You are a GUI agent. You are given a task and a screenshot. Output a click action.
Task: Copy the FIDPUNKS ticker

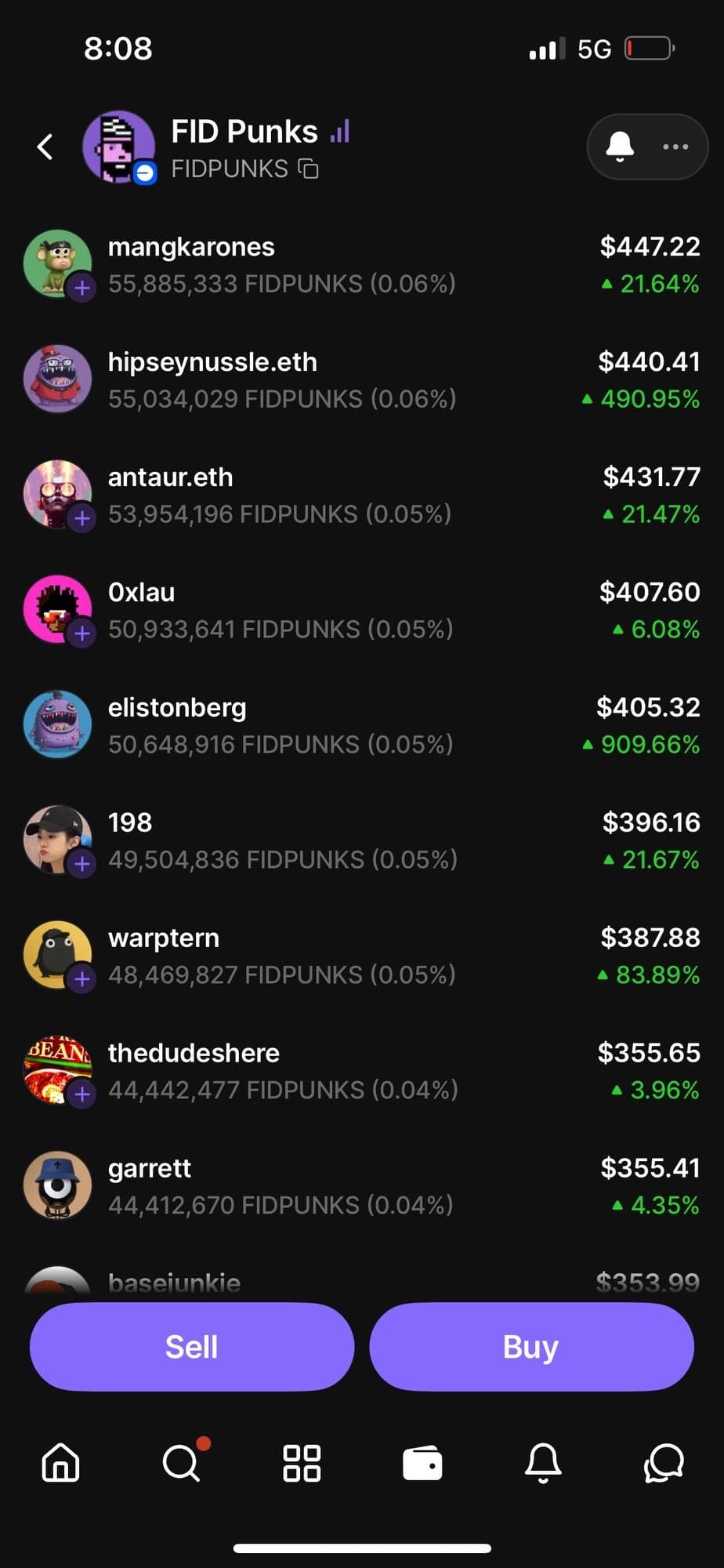[310, 169]
